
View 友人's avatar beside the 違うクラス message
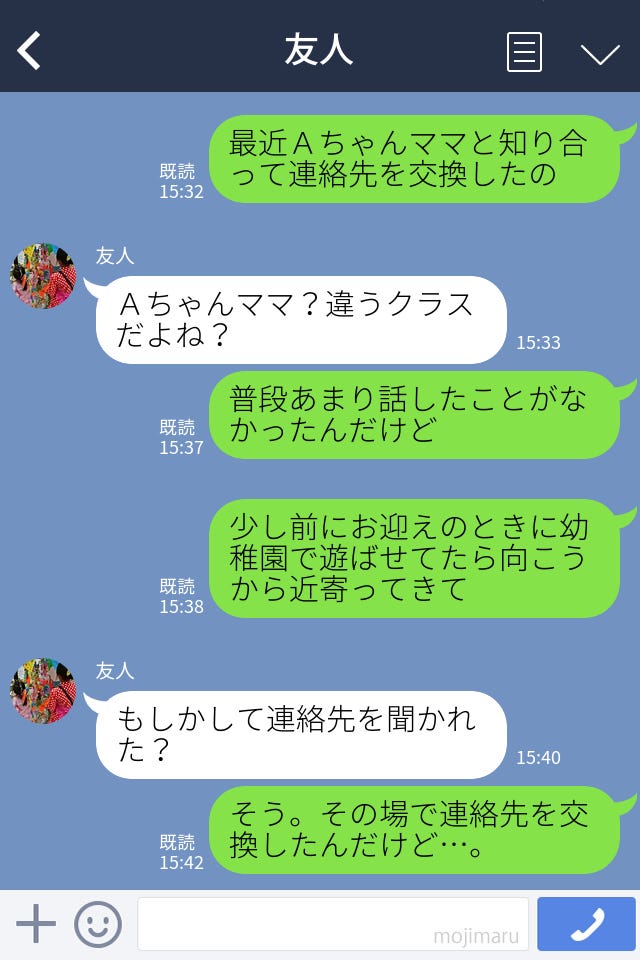pos(43,276)
